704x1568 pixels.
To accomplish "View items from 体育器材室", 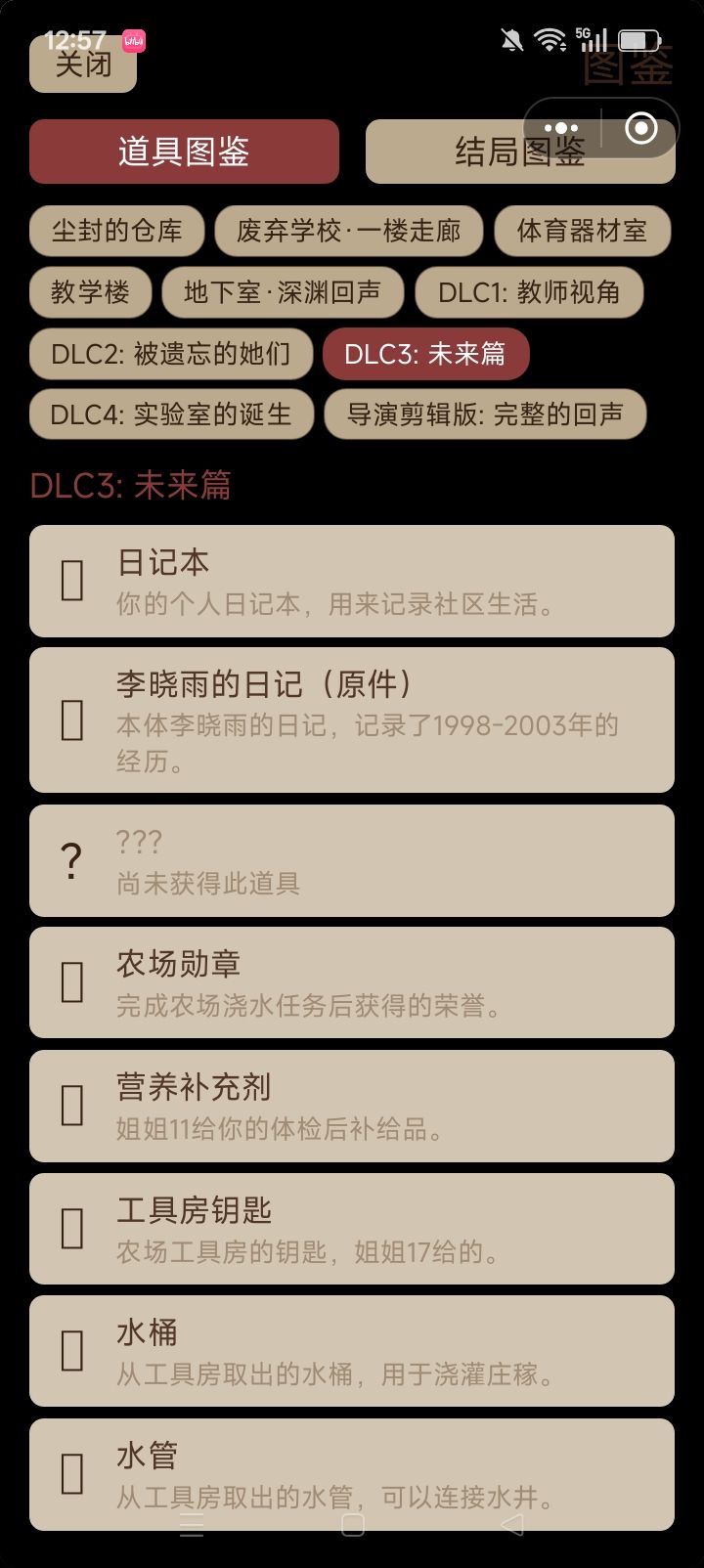I will (583, 231).
